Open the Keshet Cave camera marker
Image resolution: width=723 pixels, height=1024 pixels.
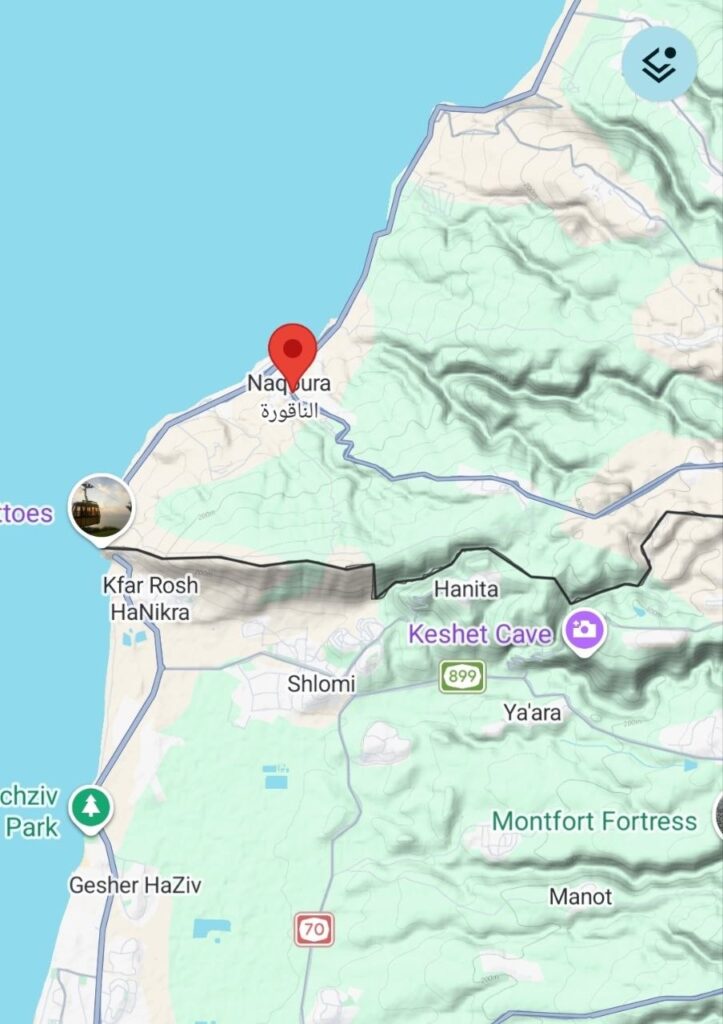(583, 631)
